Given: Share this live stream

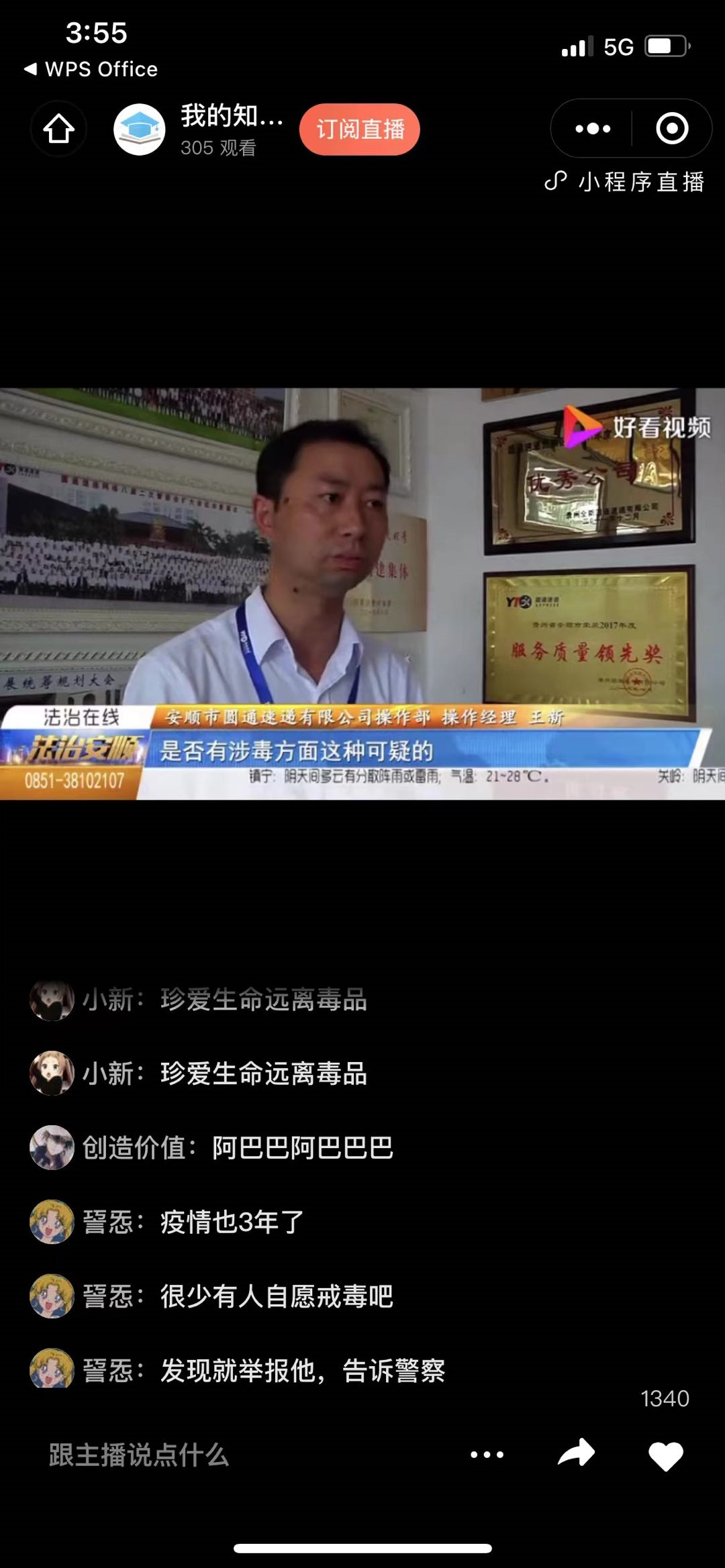Looking at the screenshot, I should [577, 1453].
